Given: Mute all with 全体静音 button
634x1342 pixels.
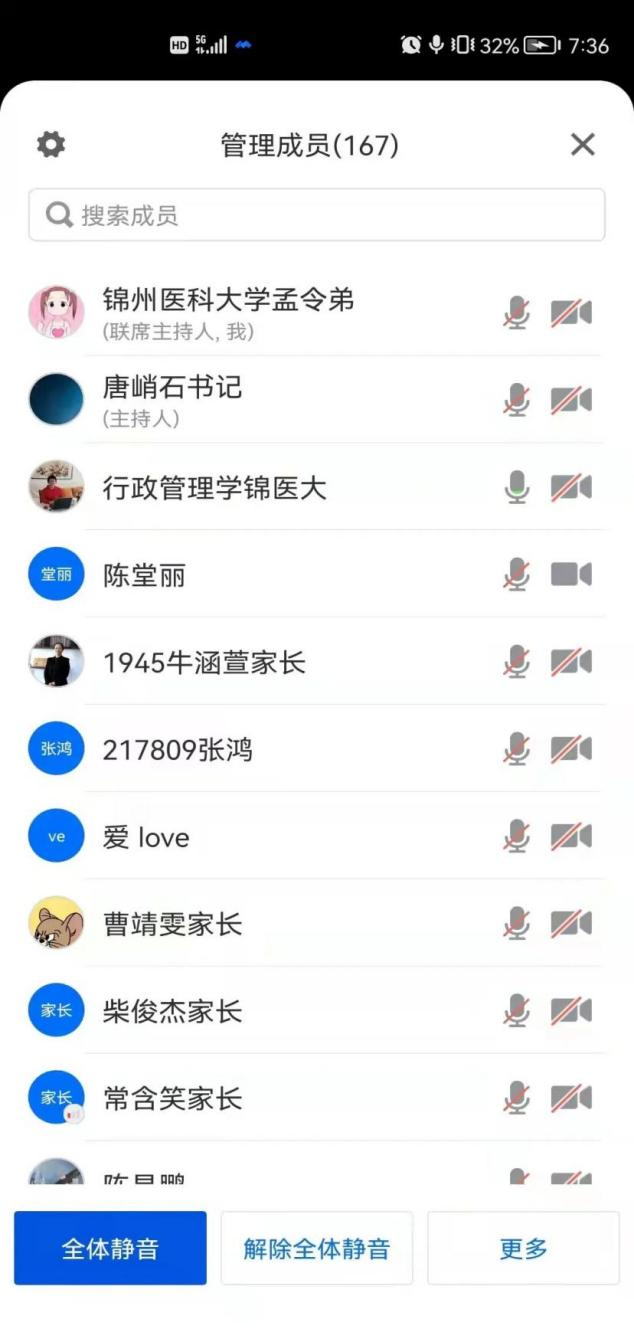Looking at the screenshot, I should (110, 1248).
